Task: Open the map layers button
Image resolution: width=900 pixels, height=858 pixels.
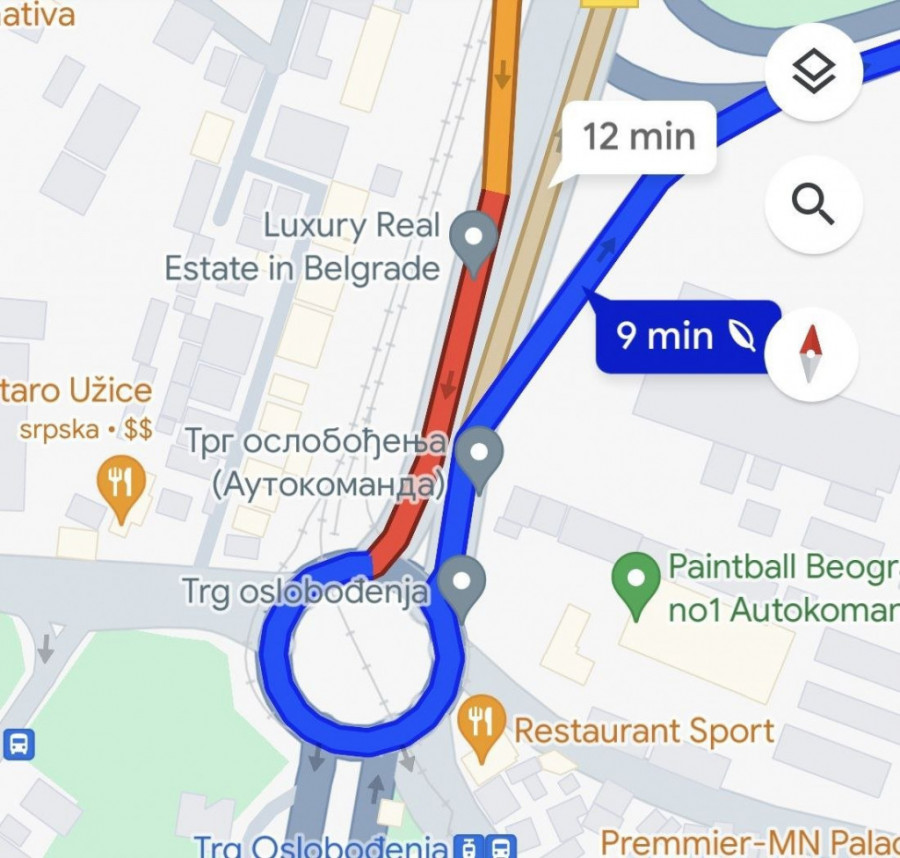Action: (x=813, y=72)
